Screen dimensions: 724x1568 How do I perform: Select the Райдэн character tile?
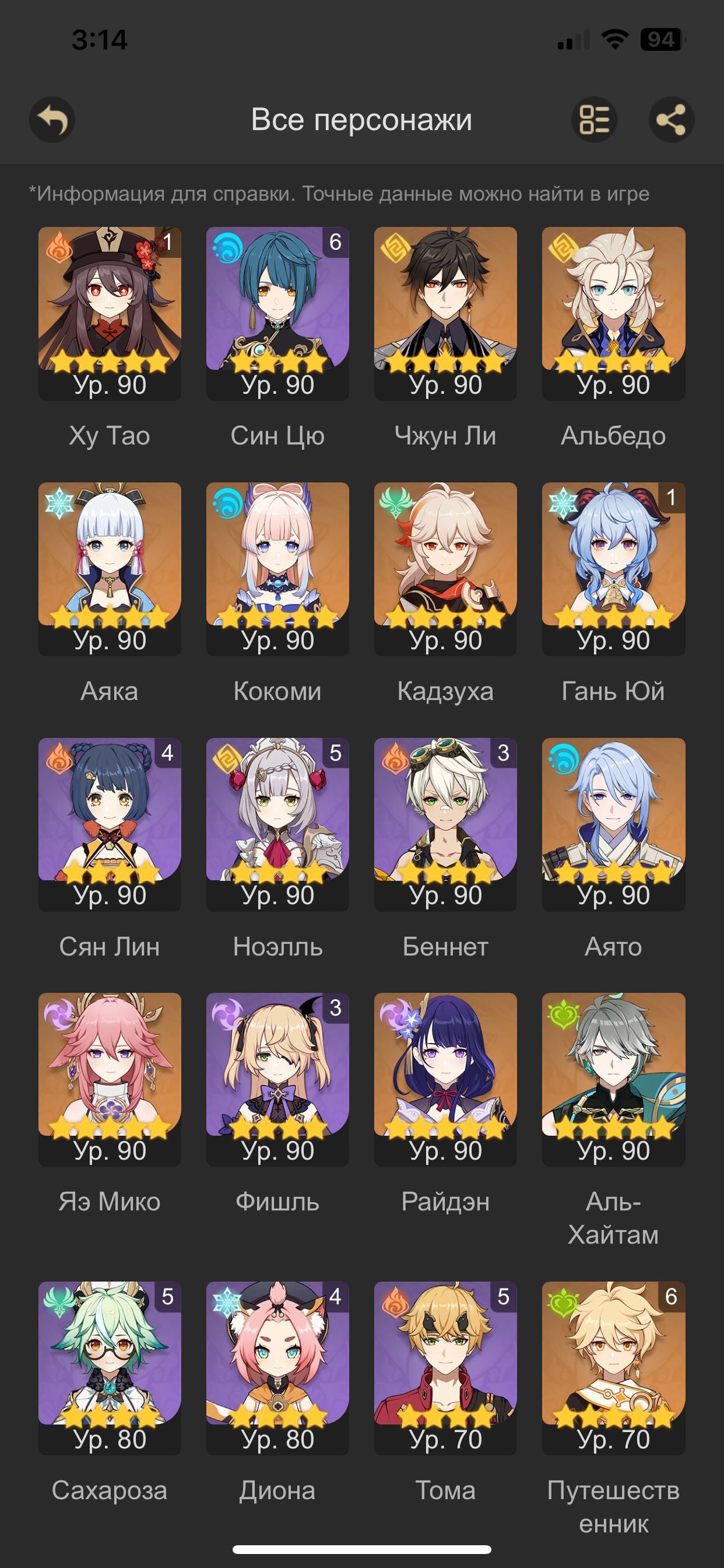(445, 1079)
